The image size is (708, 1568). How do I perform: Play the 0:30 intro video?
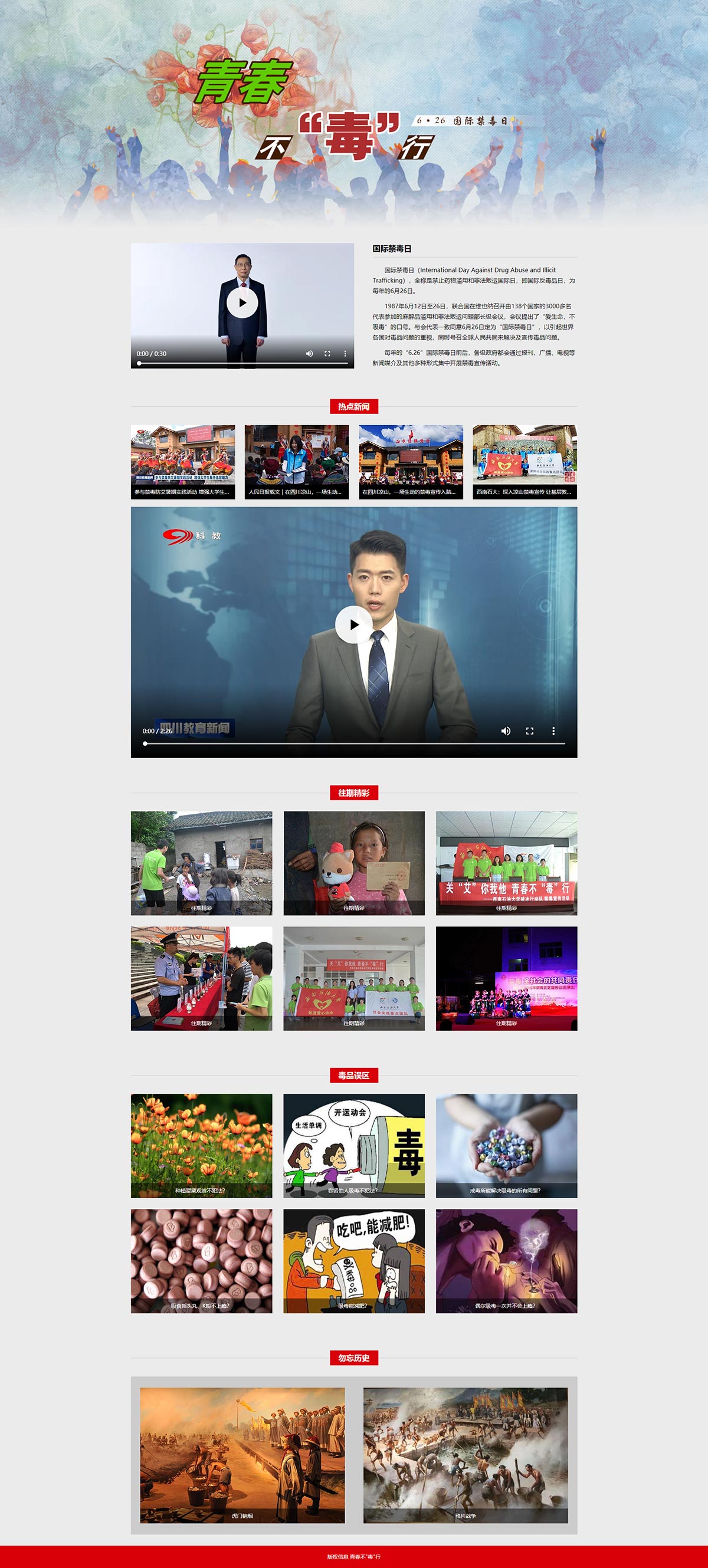242,303
